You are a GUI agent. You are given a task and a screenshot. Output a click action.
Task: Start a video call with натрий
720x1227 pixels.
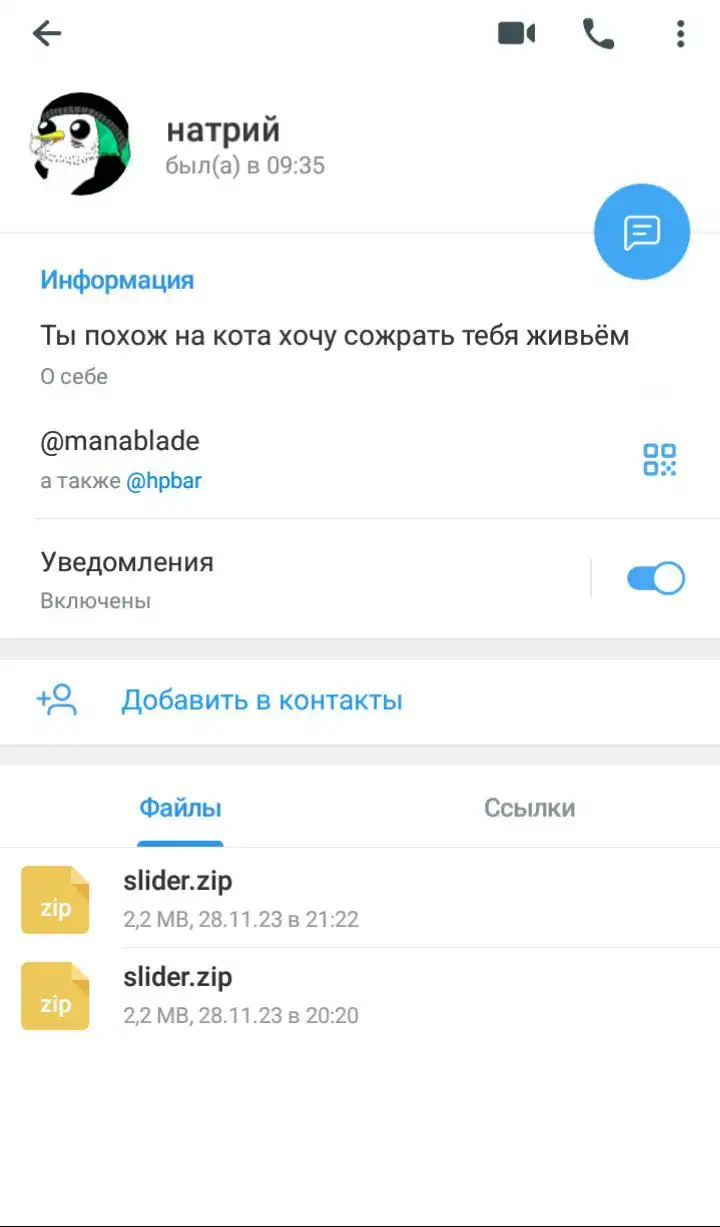tap(516, 34)
